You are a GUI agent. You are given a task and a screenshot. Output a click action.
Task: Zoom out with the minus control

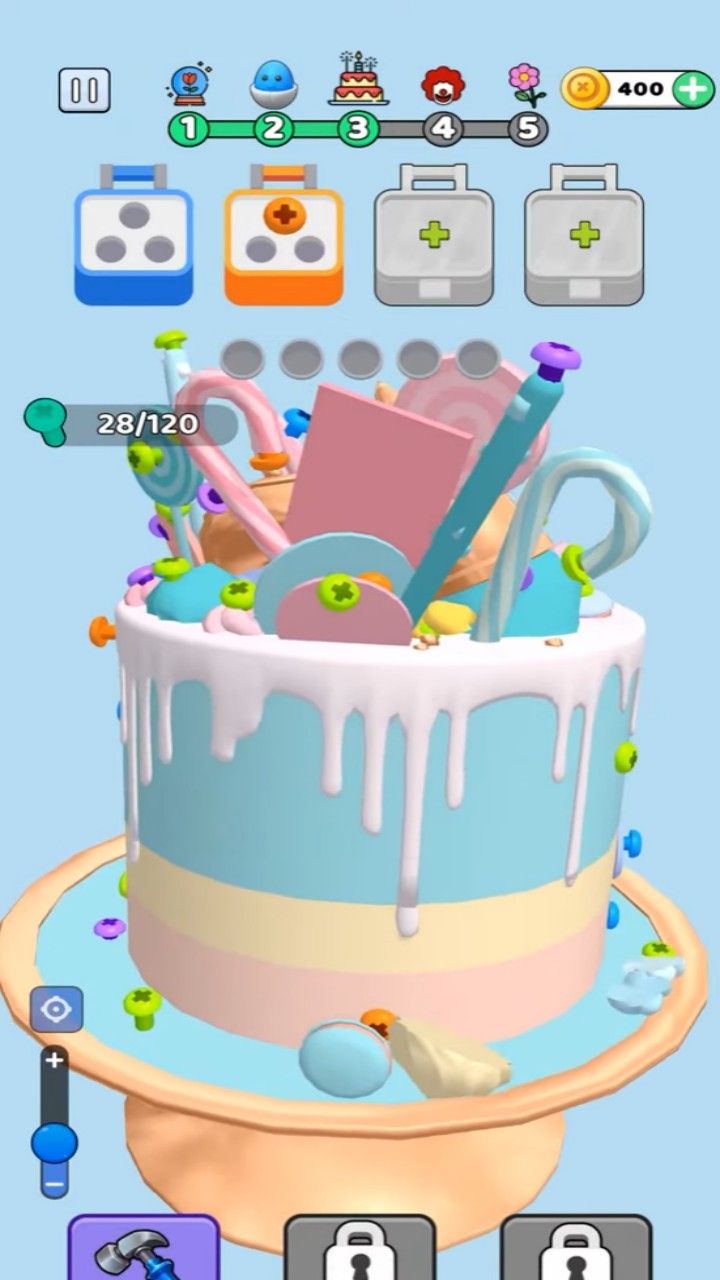55,1186
